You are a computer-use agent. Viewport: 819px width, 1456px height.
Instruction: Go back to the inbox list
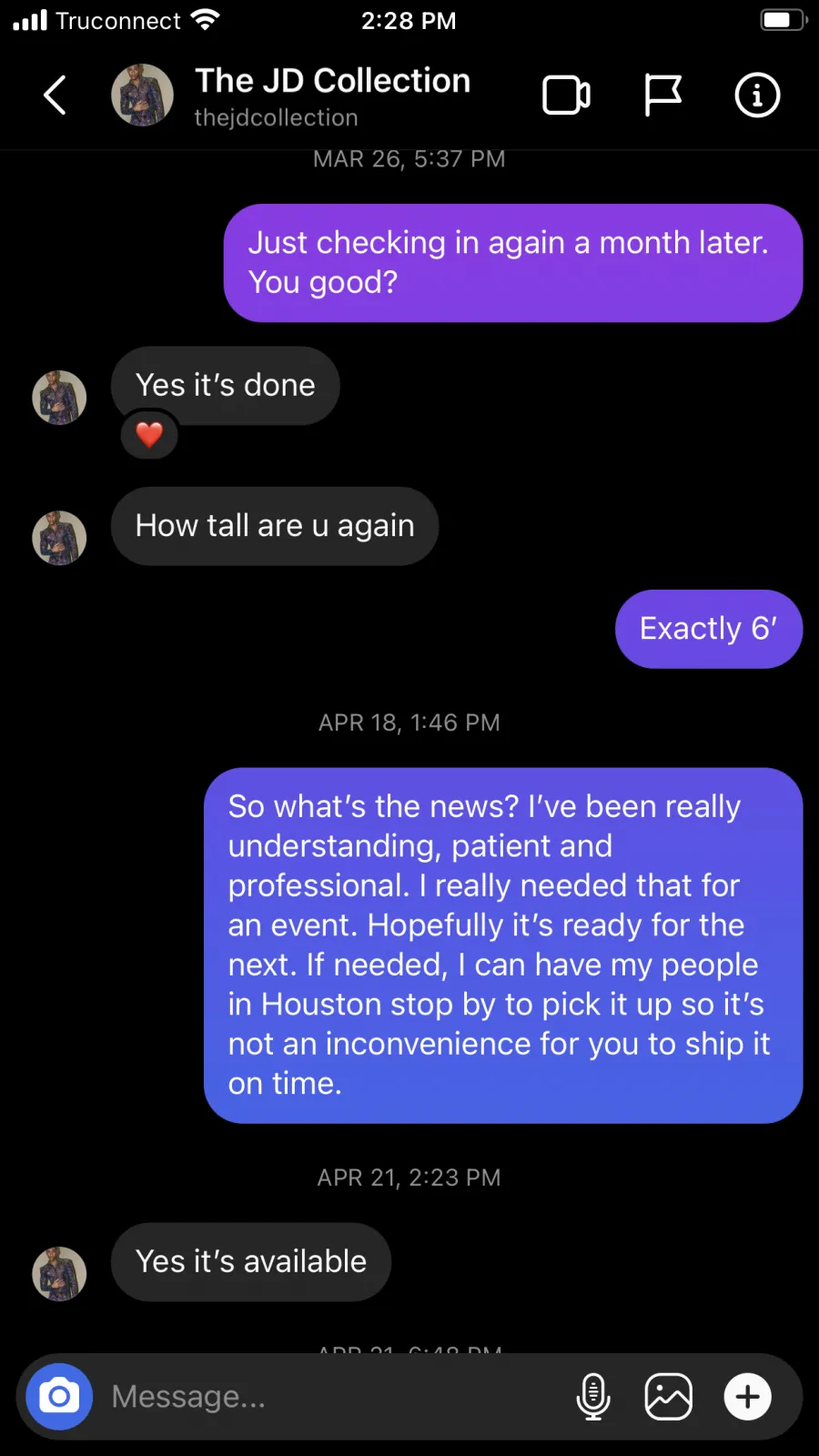pos(56,95)
